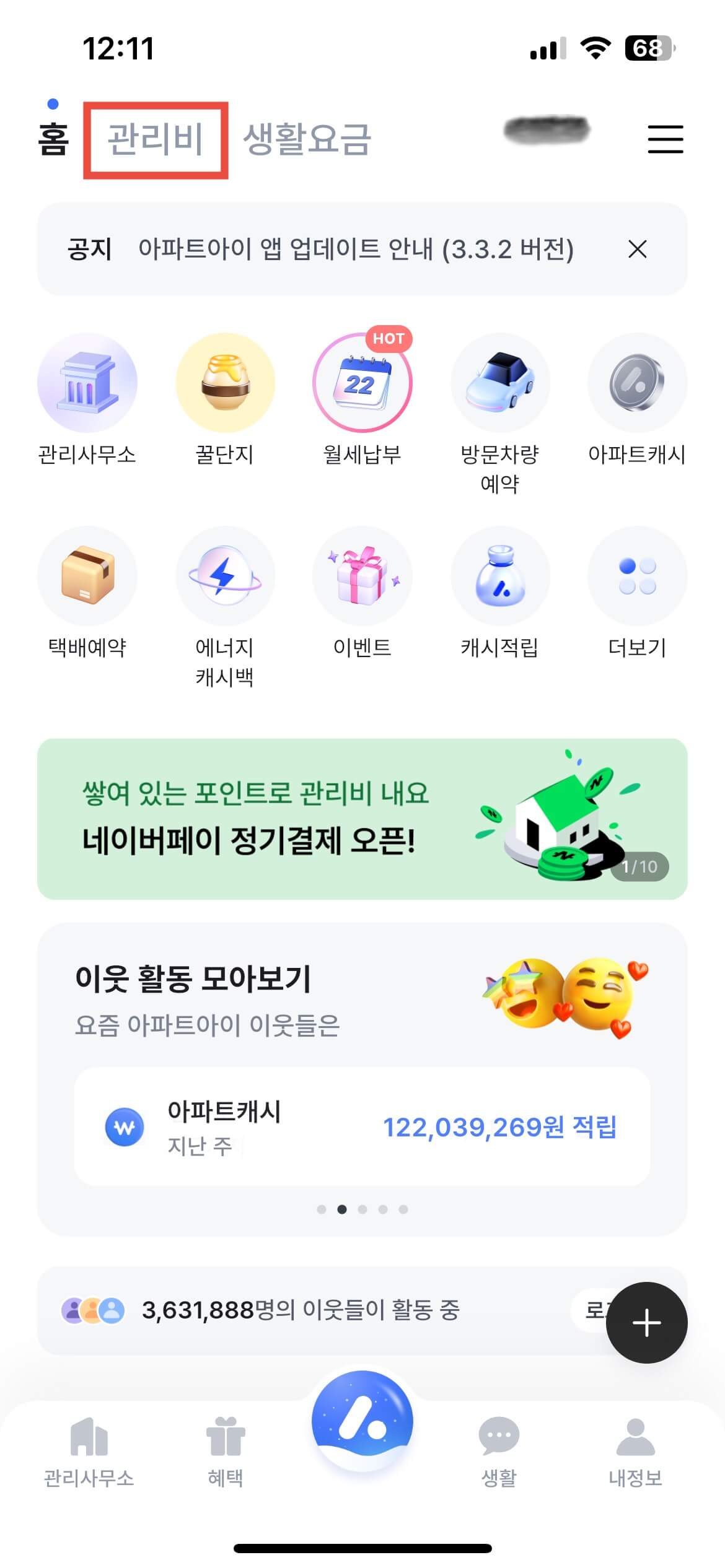Select the 아파트캐시 coin icon
This screenshot has height=1568, width=725.
pyautogui.click(x=637, y=383)
